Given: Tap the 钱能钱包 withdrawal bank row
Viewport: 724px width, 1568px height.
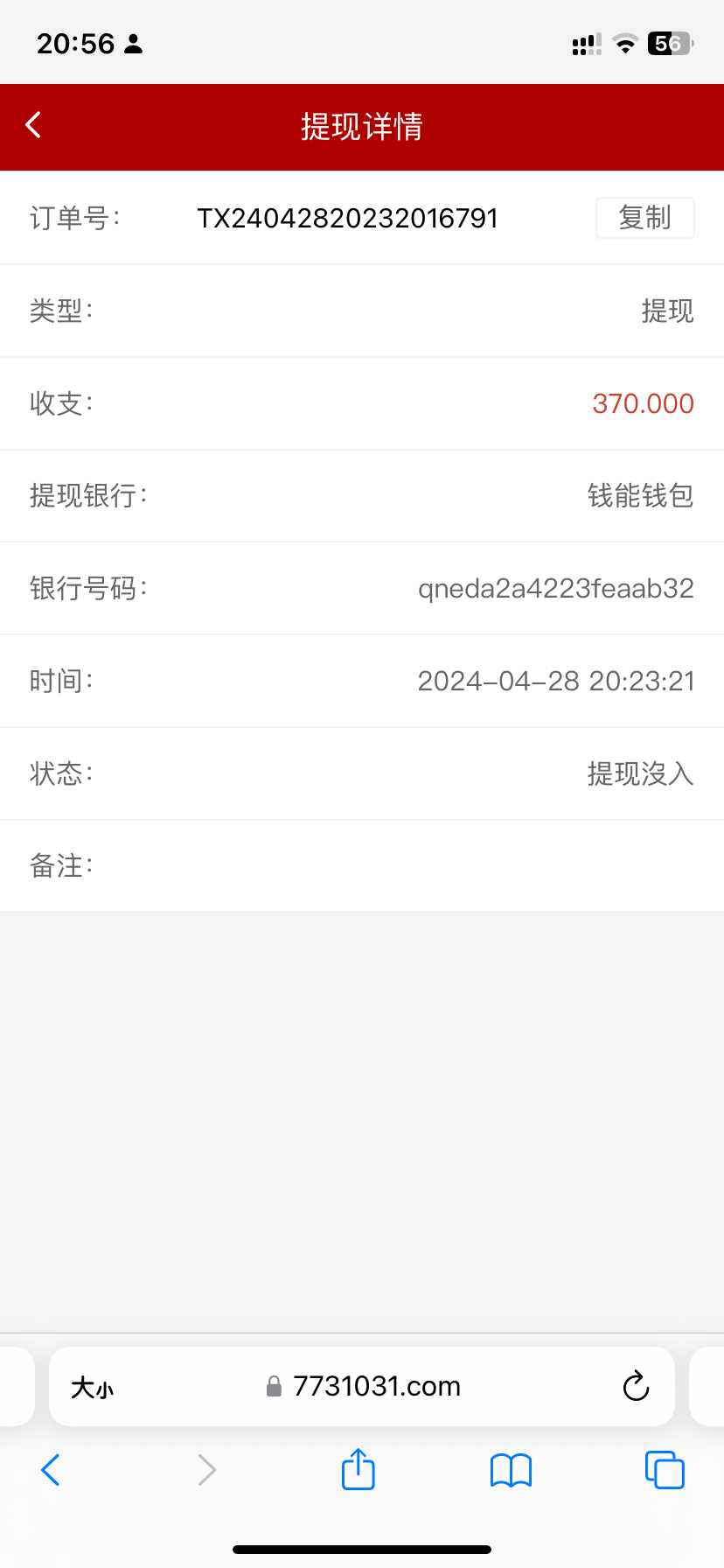Looking at the screenshot, I should point(641,495).
